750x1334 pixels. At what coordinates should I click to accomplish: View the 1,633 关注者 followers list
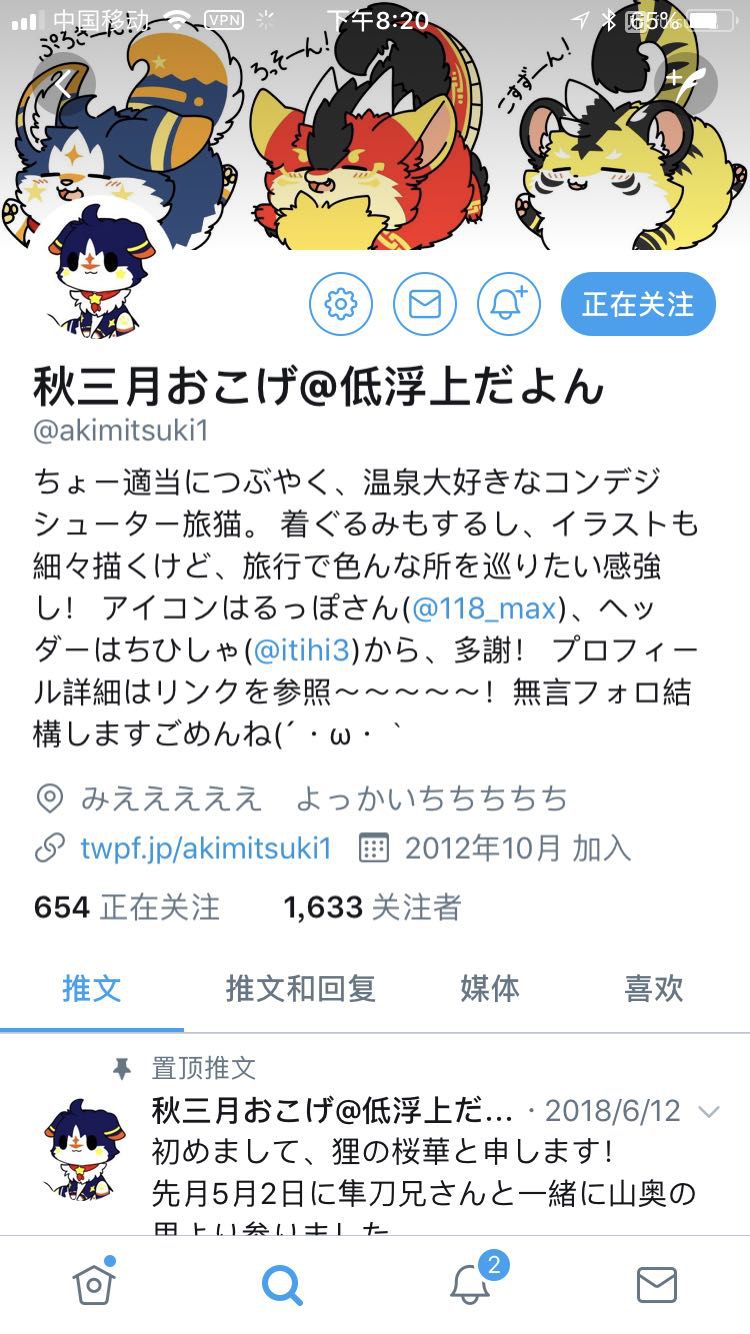(x=373, y=907)
